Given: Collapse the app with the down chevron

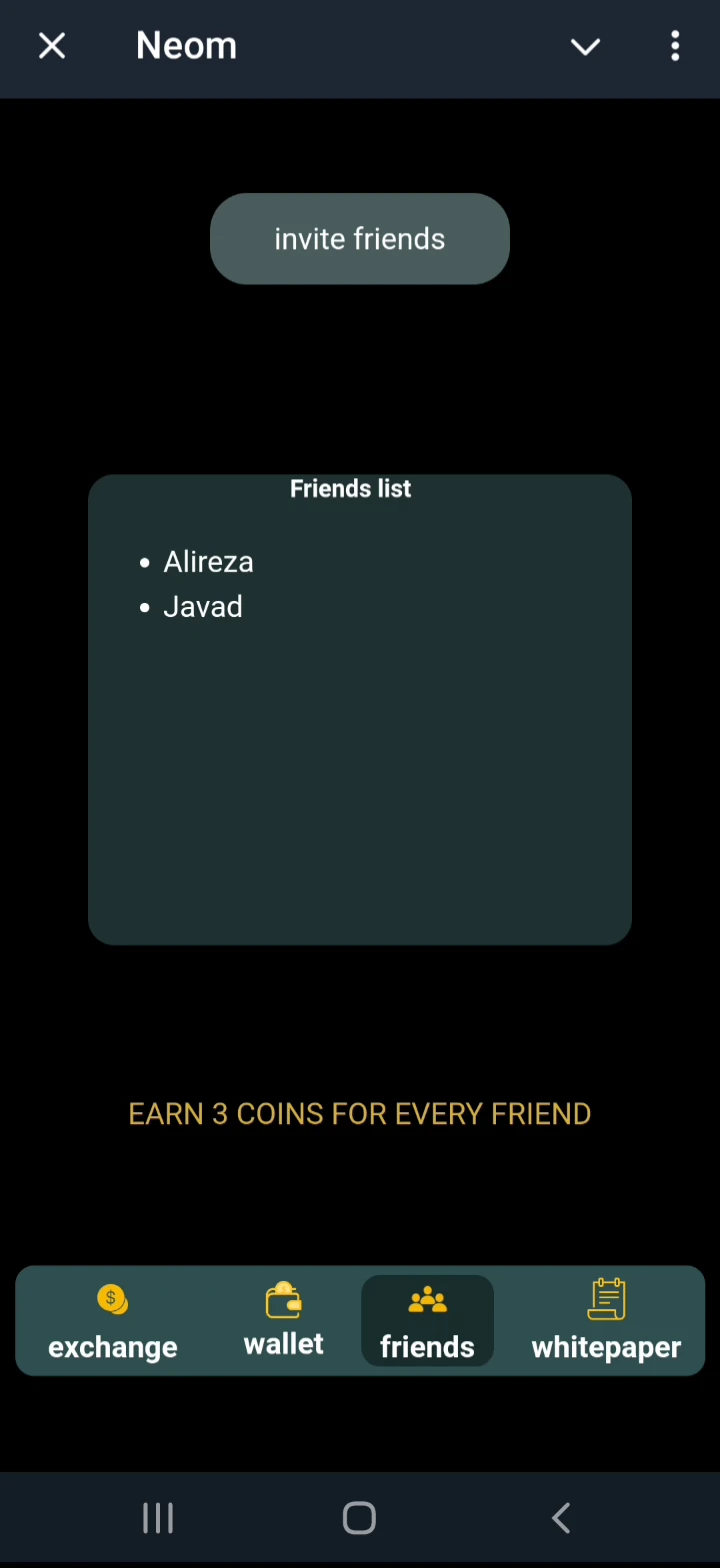Looking at the screenshot, I should pyautogui.click(x=585, y=47).
